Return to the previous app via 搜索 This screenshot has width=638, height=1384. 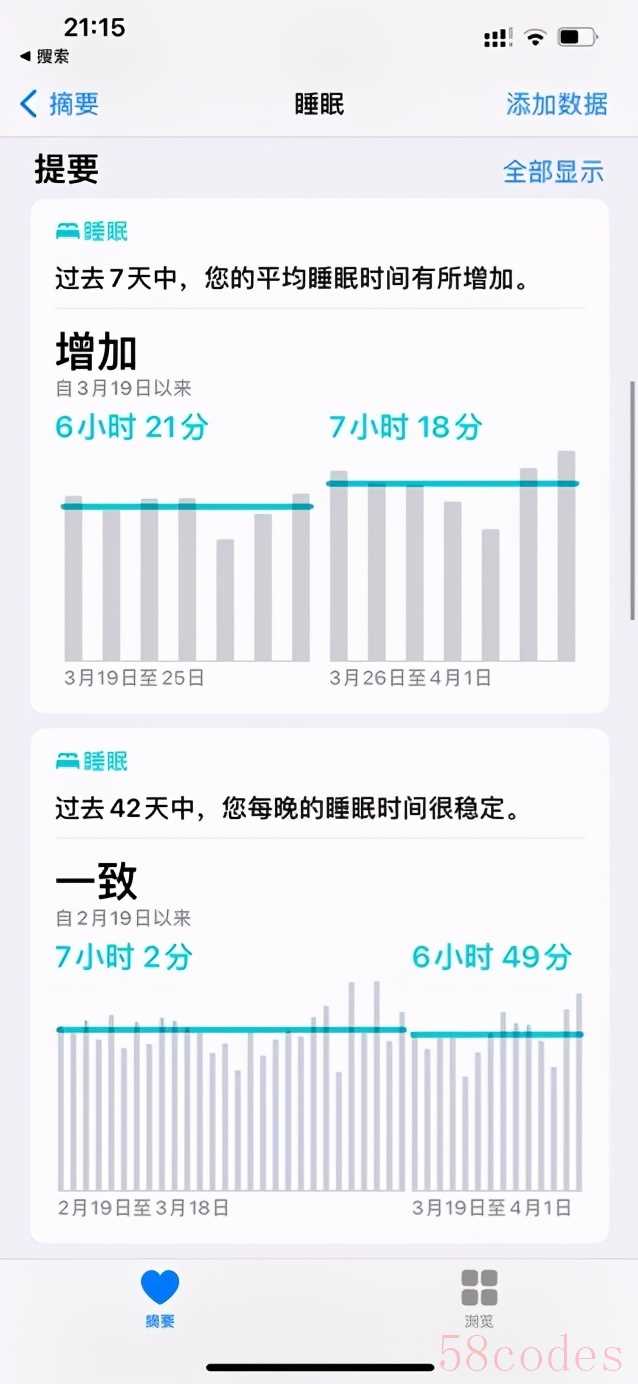[x=45, y=57]
